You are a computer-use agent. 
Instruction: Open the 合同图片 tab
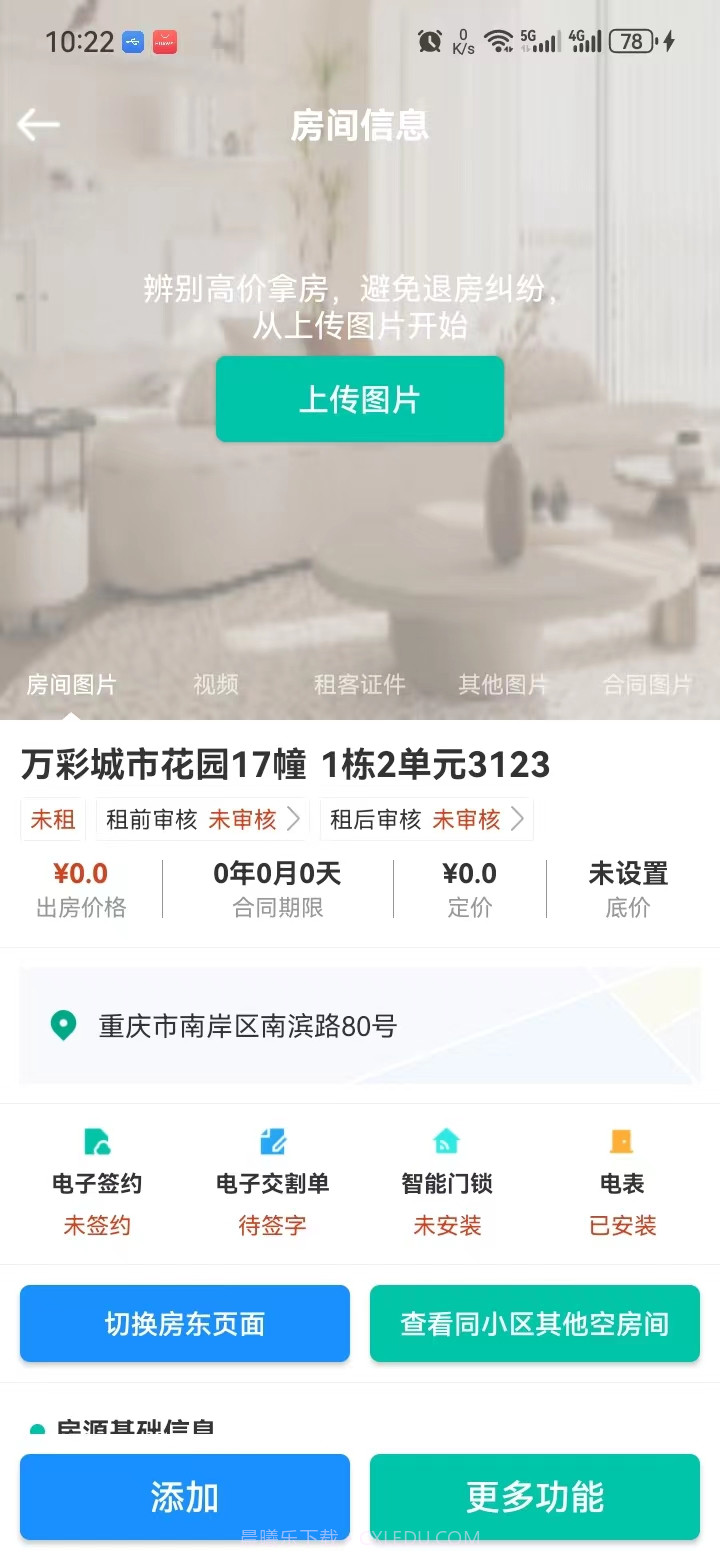coord(647,685)
